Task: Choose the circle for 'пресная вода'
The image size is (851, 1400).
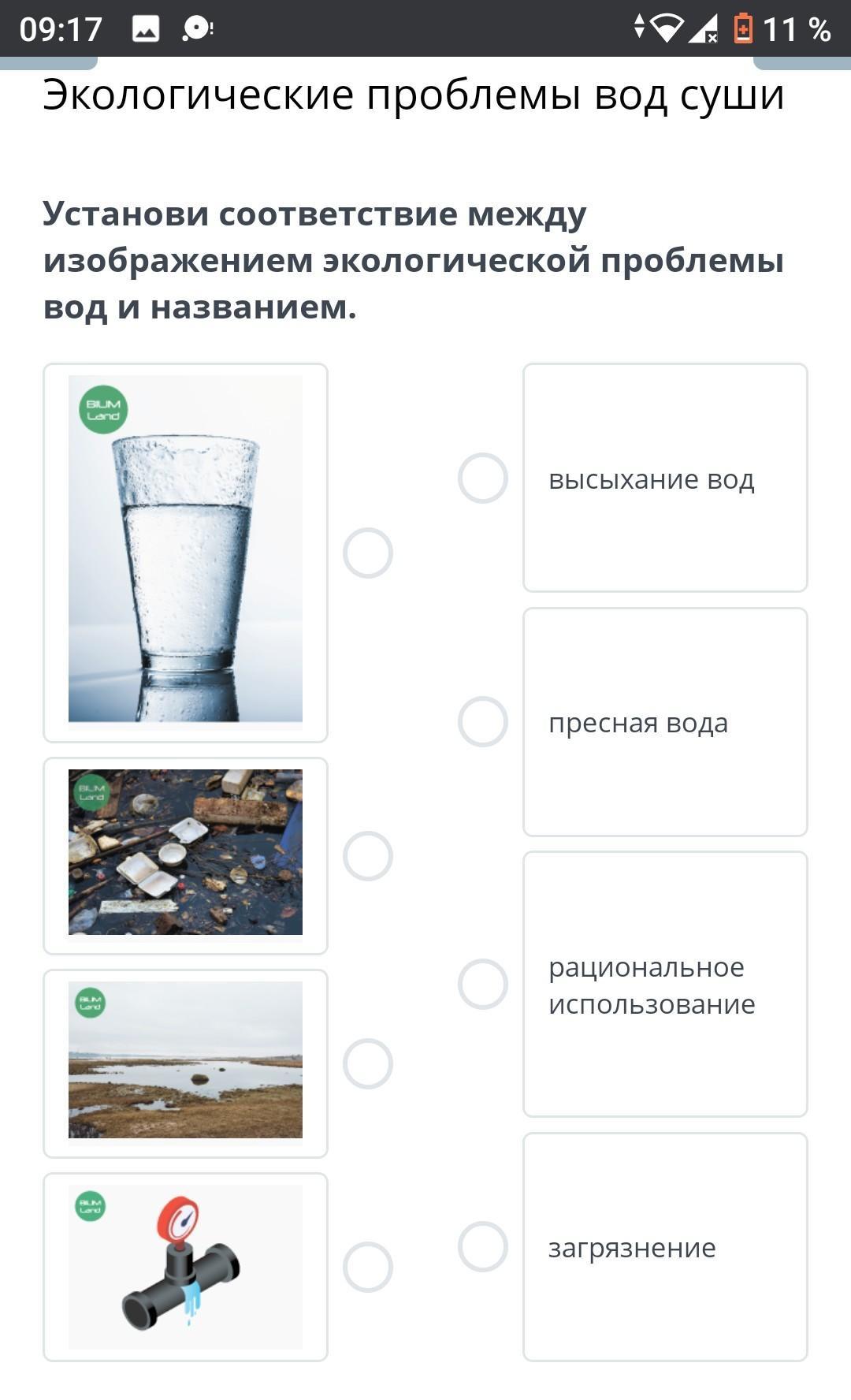Action: pos(483,721)
